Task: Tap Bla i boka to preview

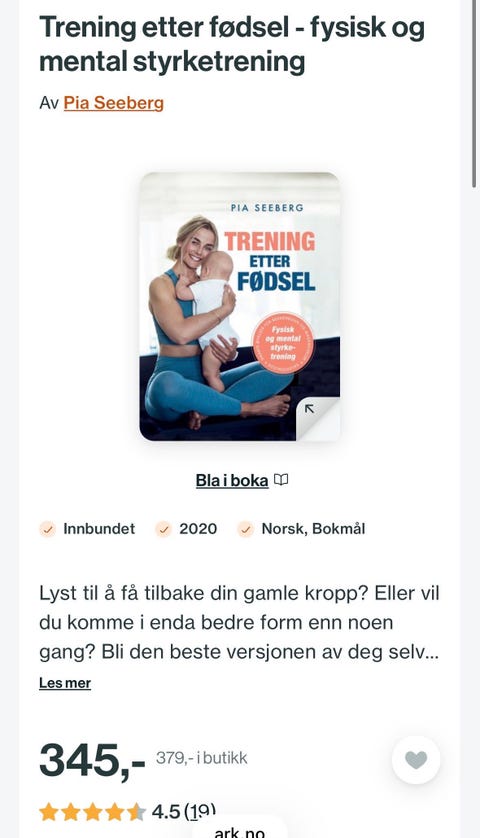Action: click(x=242, y=480)
